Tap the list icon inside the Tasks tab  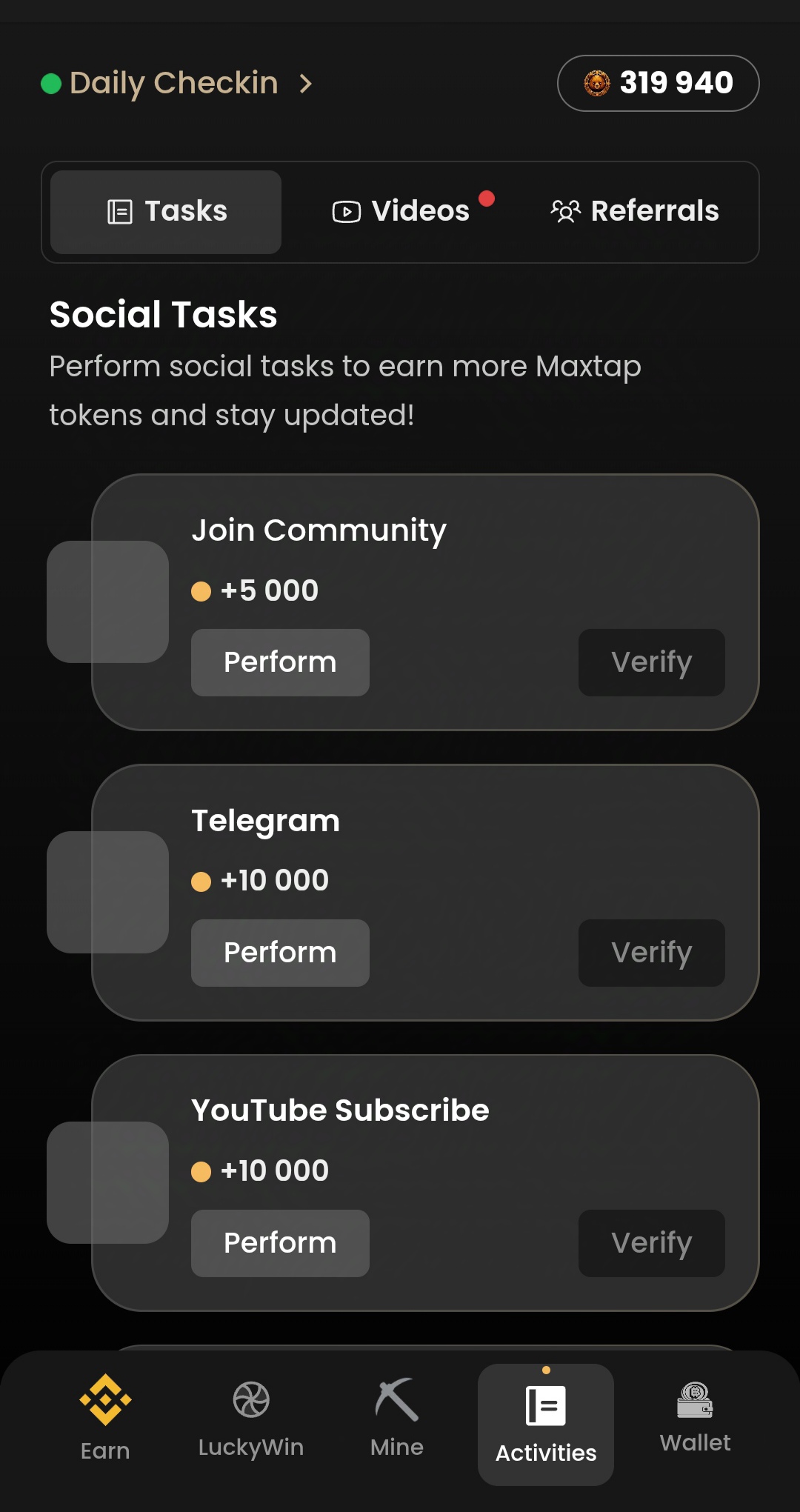120,210
